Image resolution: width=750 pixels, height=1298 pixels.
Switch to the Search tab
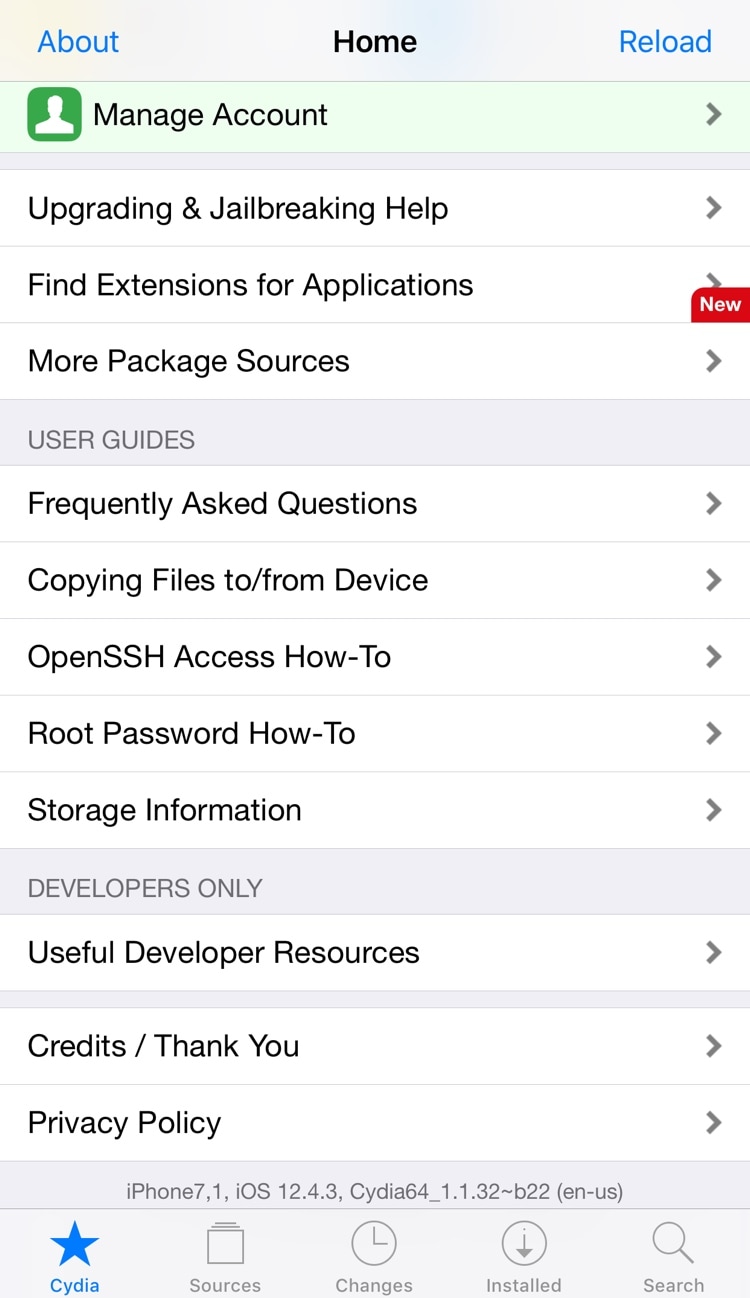[673, 1256]
